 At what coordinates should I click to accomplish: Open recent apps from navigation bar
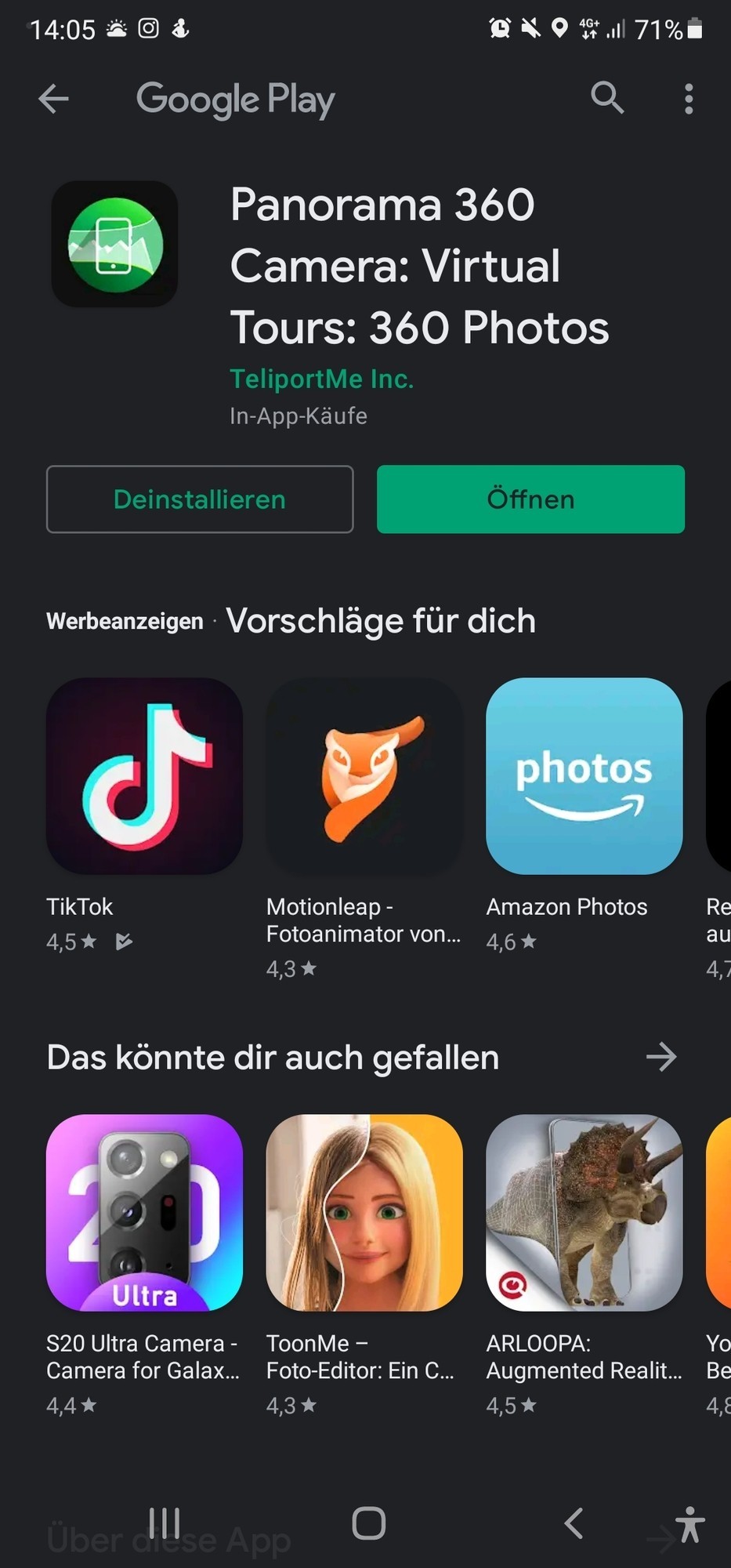click(x=165, y=1523)
